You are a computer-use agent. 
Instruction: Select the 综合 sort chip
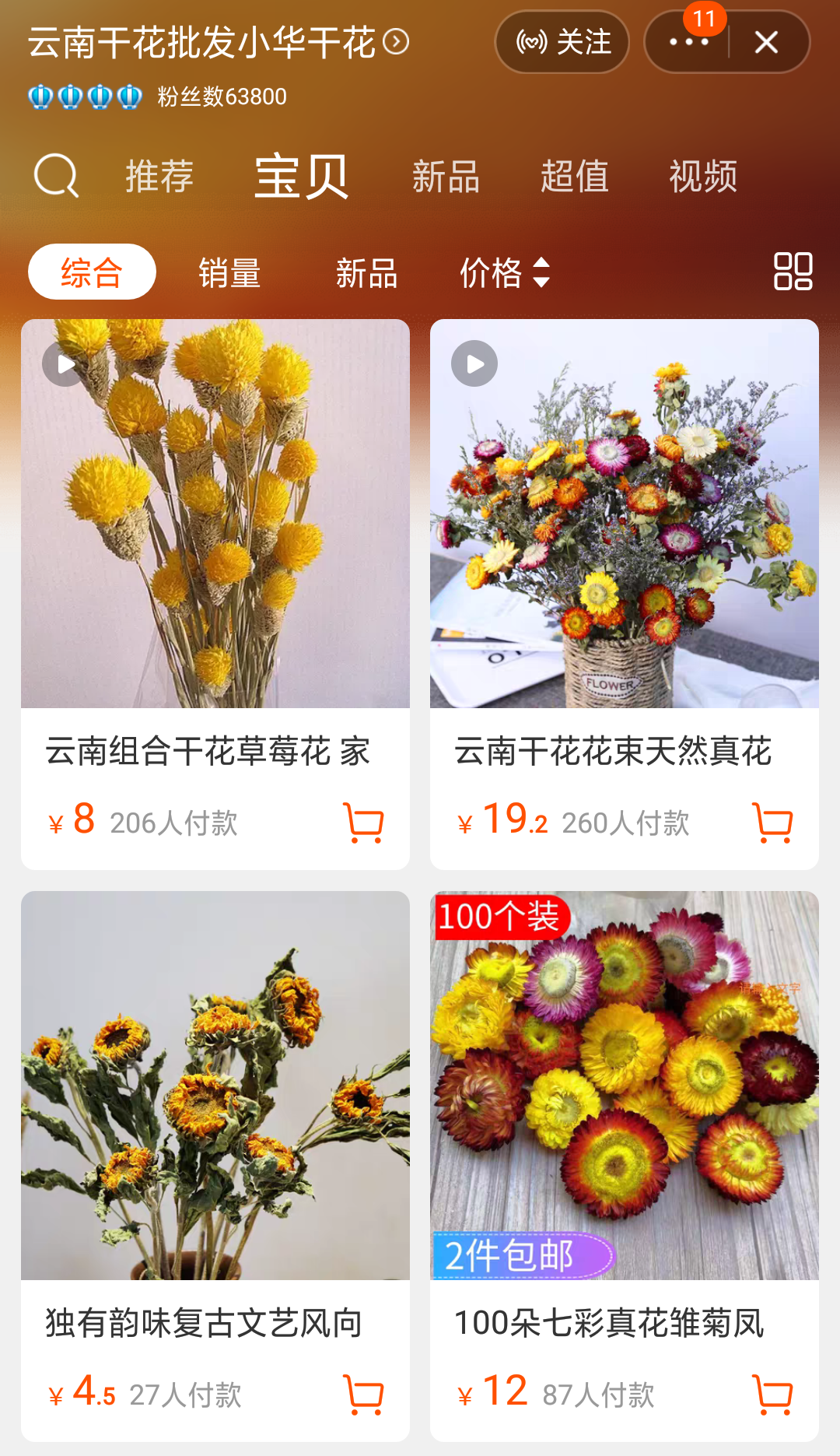point(92,272)
